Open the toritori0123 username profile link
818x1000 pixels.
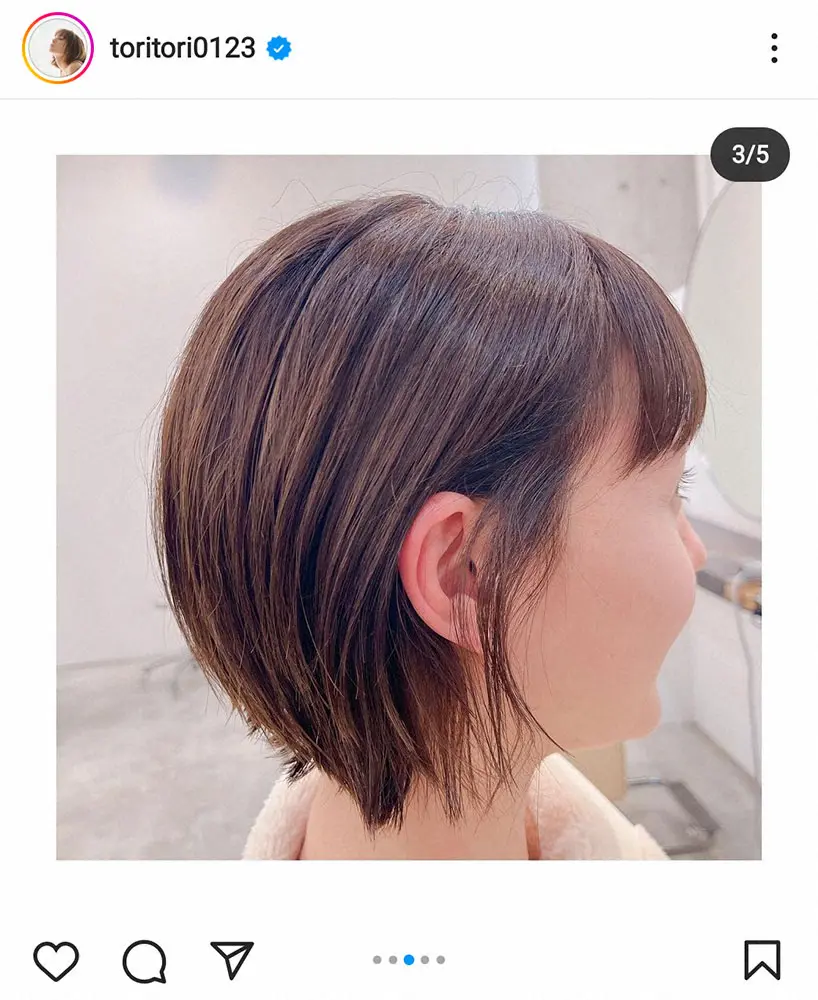(182, 48)
